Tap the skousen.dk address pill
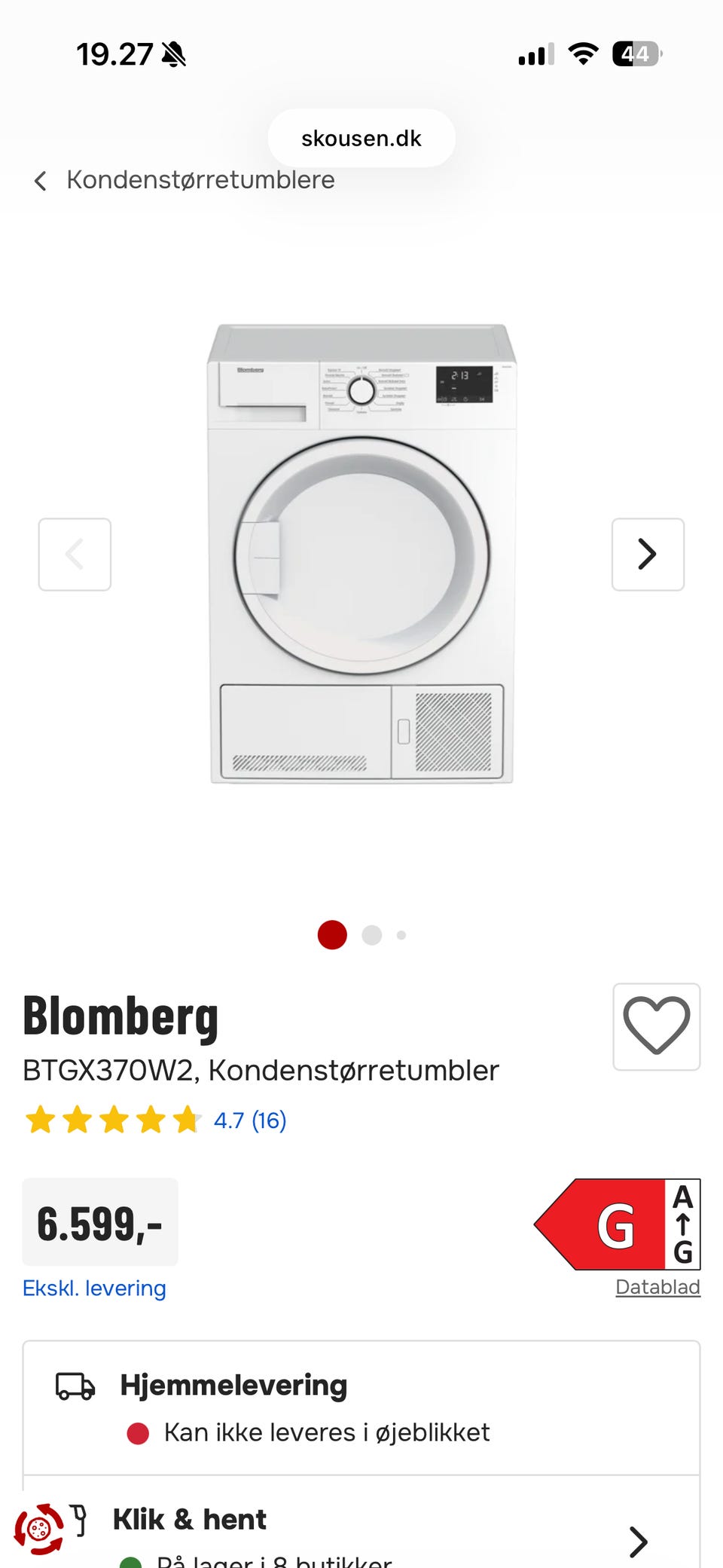Viewport: 723px width, 1568px height. click(361, 138)
